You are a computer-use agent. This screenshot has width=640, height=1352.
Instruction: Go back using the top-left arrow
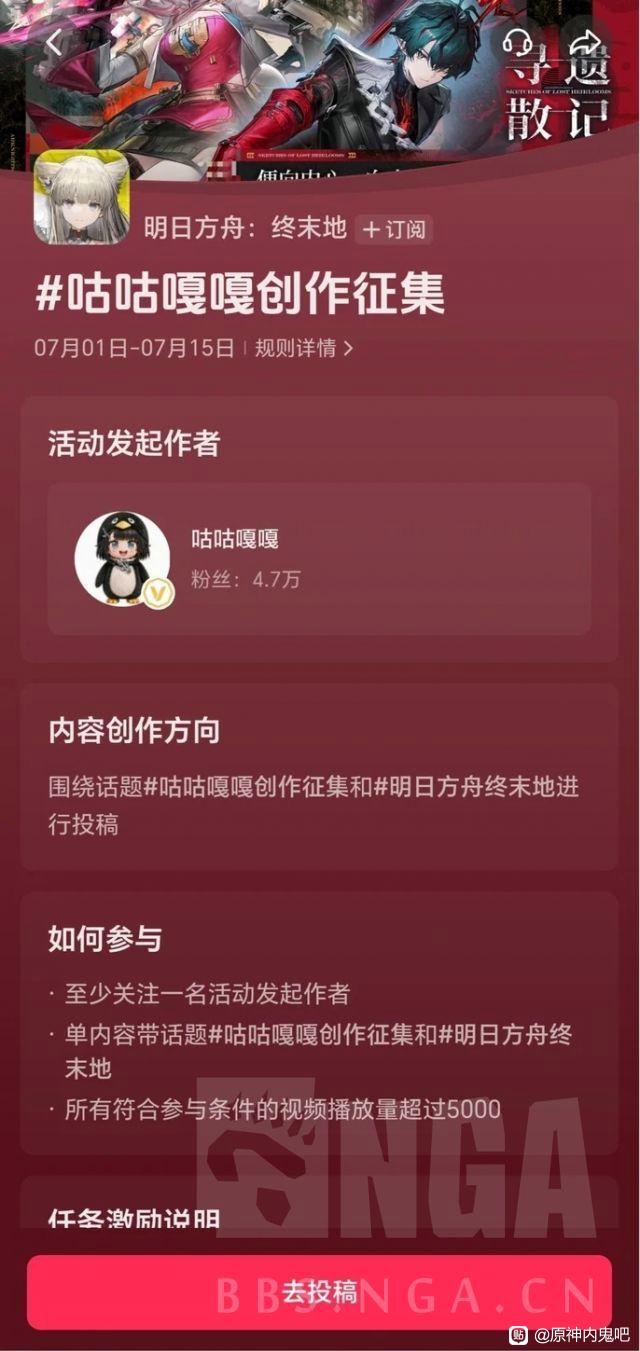(55, 43)
